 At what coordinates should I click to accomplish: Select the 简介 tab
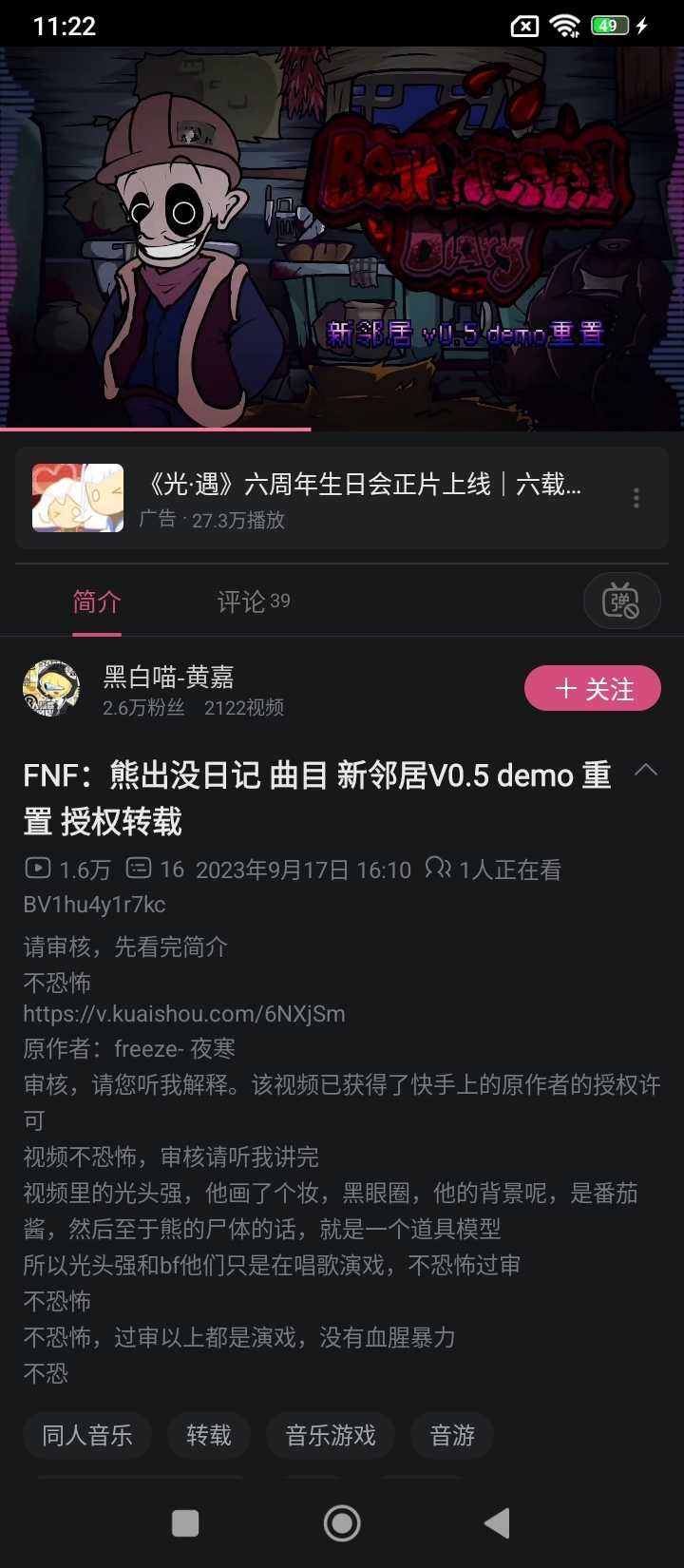(x=97, y=602)
